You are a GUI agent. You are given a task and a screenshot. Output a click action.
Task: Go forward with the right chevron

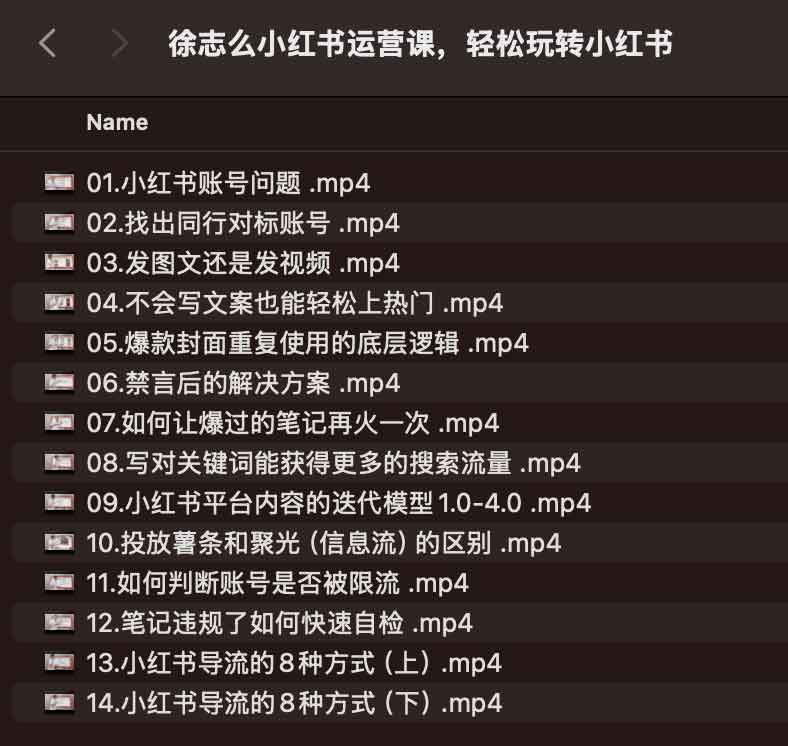119,43
